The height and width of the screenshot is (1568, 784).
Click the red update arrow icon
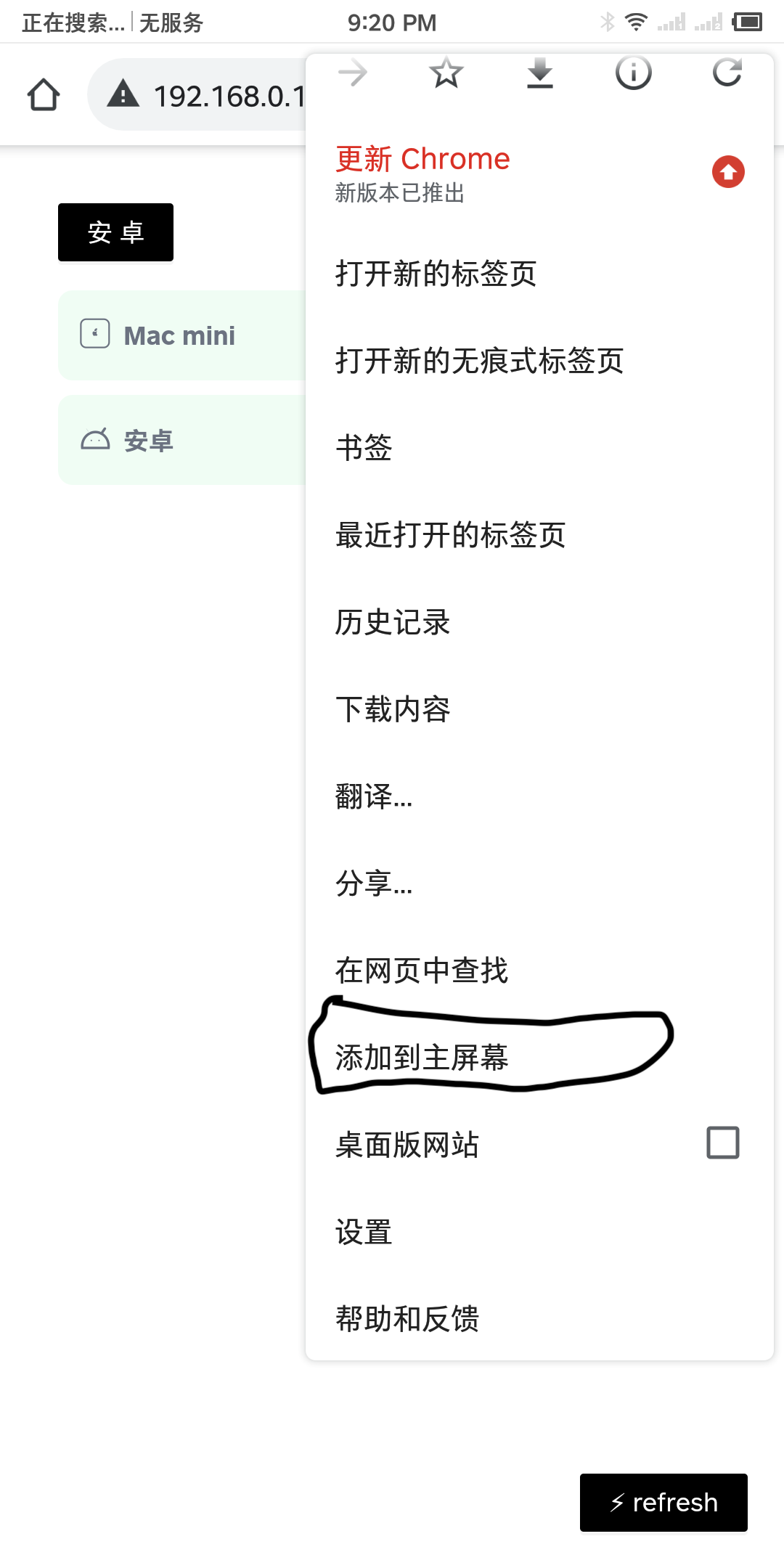click(728, 172)
